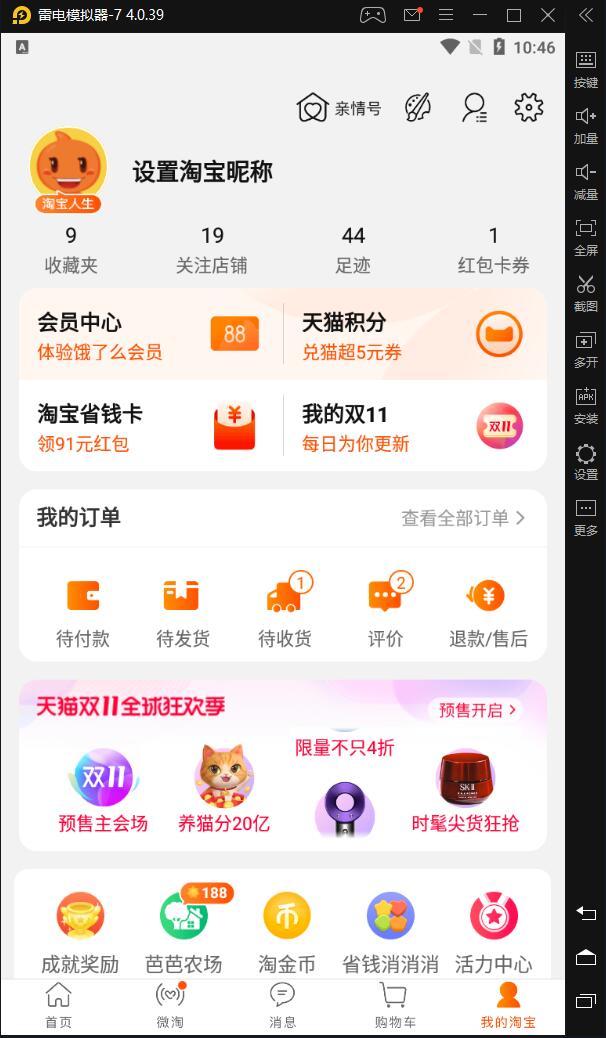Tap the 淘宝人生 profile avatar
The height and width of the screenshot is (1038, 606).
[69, 170]
